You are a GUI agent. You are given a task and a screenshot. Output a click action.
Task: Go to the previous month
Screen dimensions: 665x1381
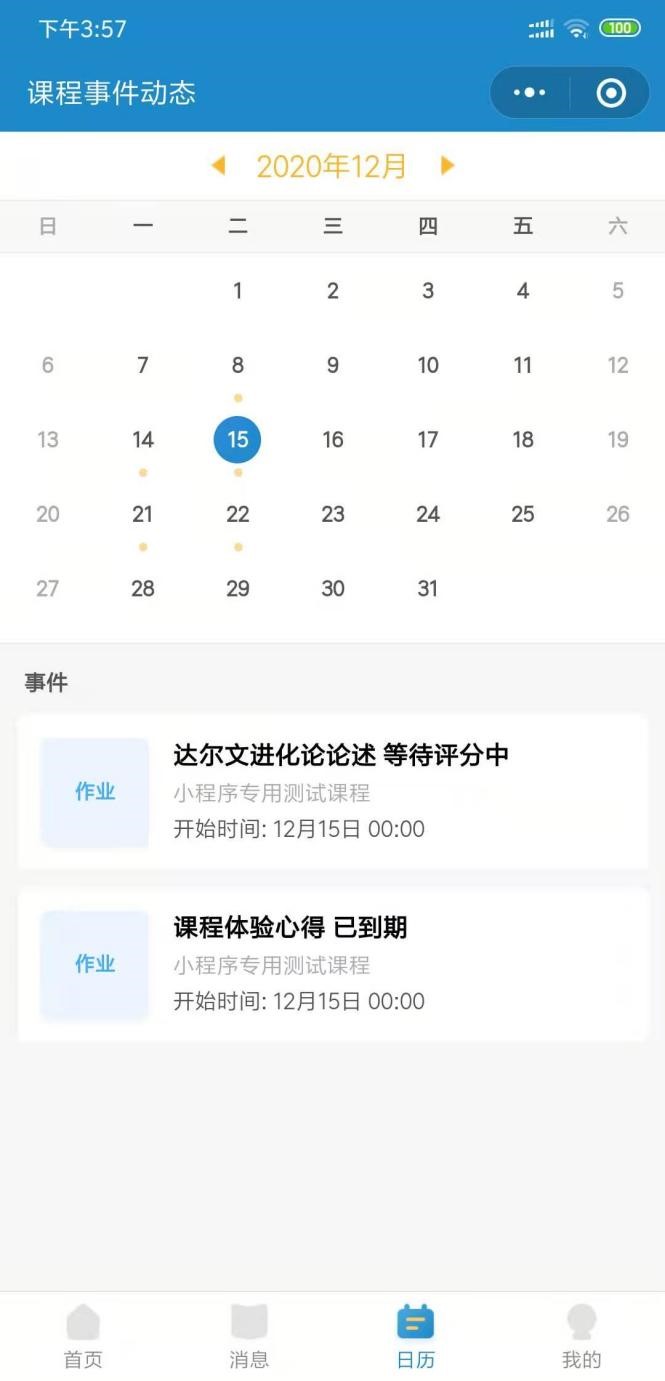(x=219, y=165)
